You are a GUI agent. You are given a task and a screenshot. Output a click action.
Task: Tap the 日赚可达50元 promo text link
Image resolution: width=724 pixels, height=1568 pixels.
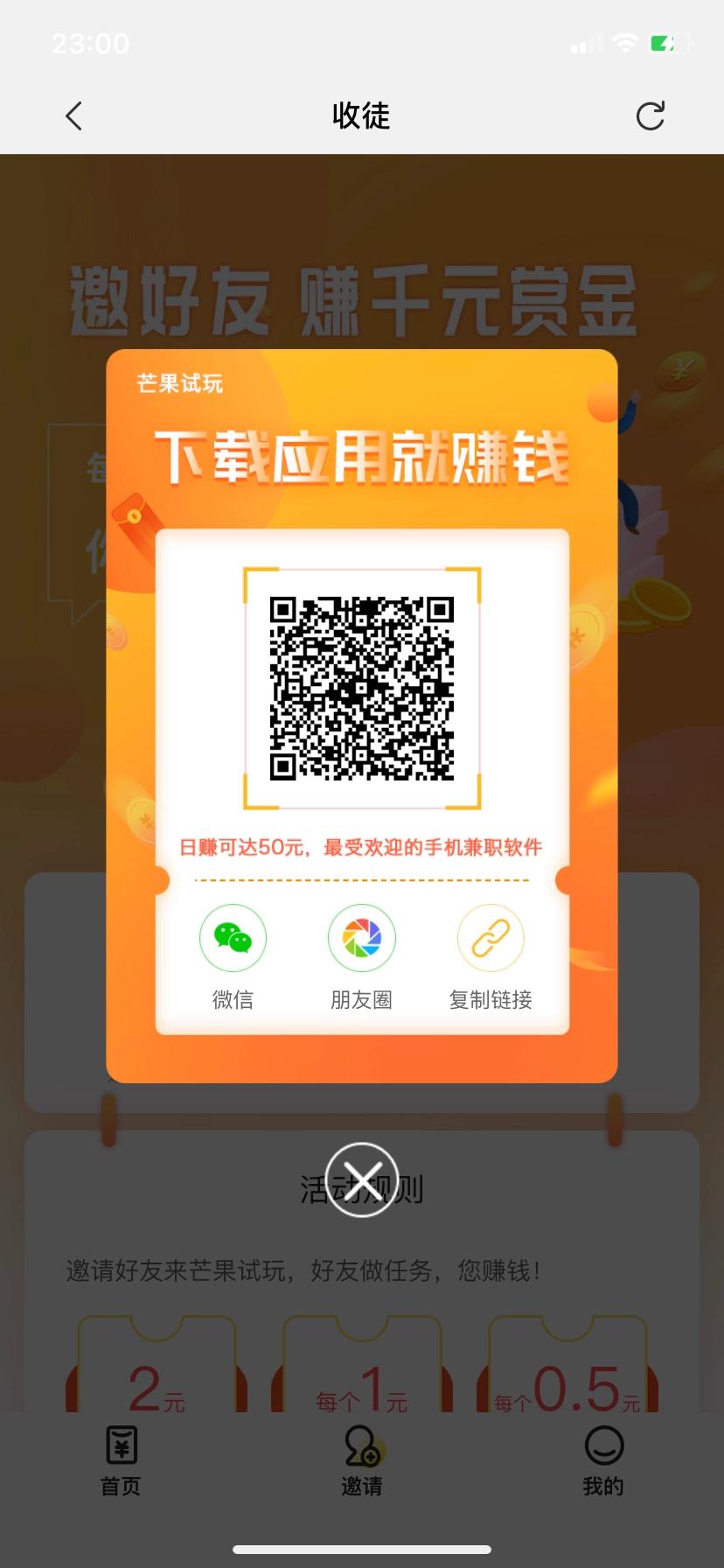(362, 846)
